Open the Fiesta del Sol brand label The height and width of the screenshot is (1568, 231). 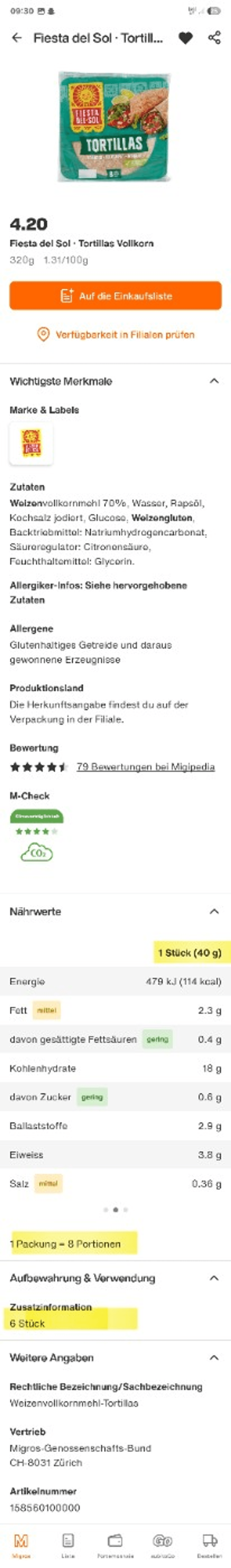click(31, 444)
